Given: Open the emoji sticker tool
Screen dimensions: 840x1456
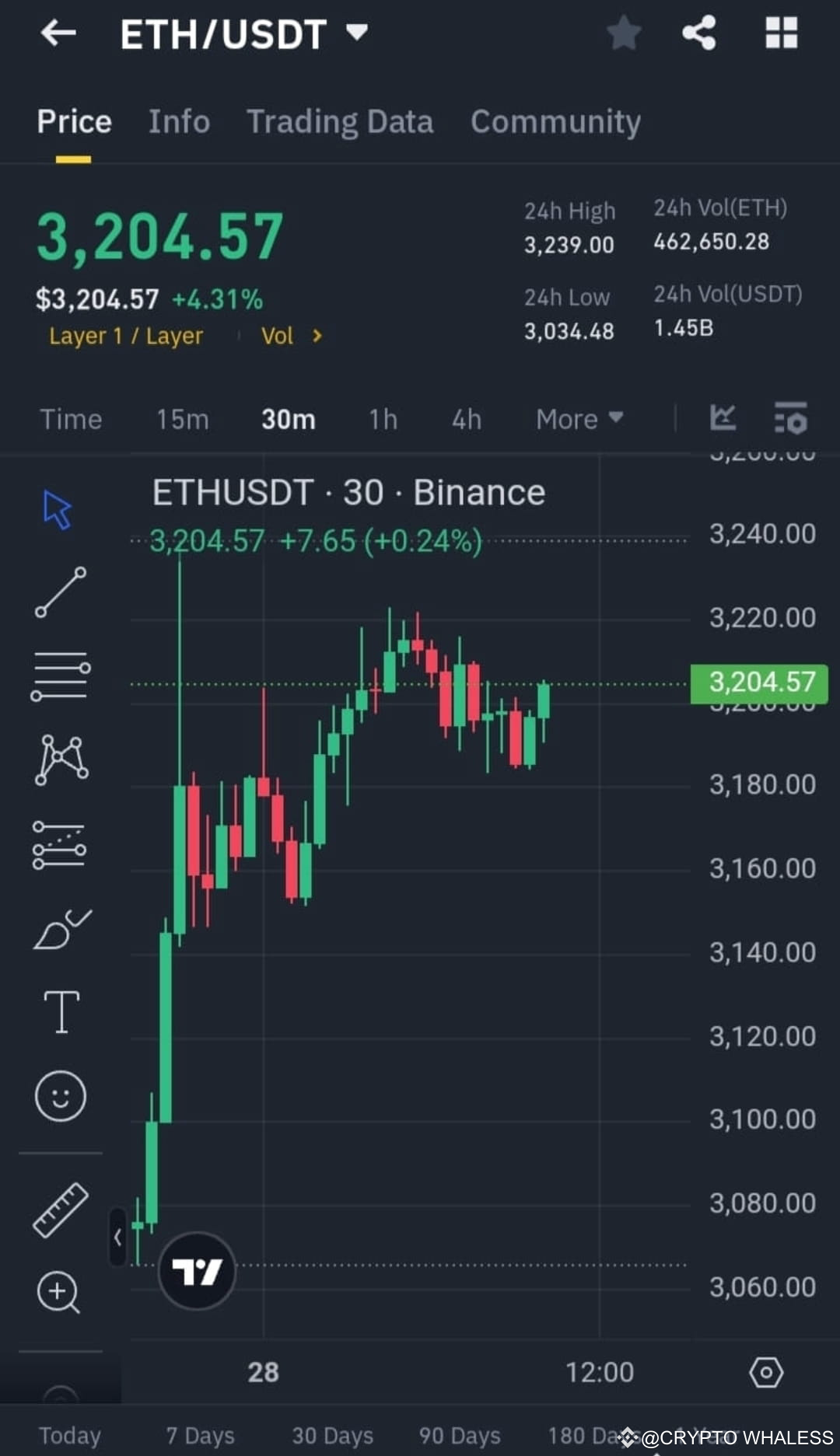Looking at the screenshot, I should point(61,1094).
